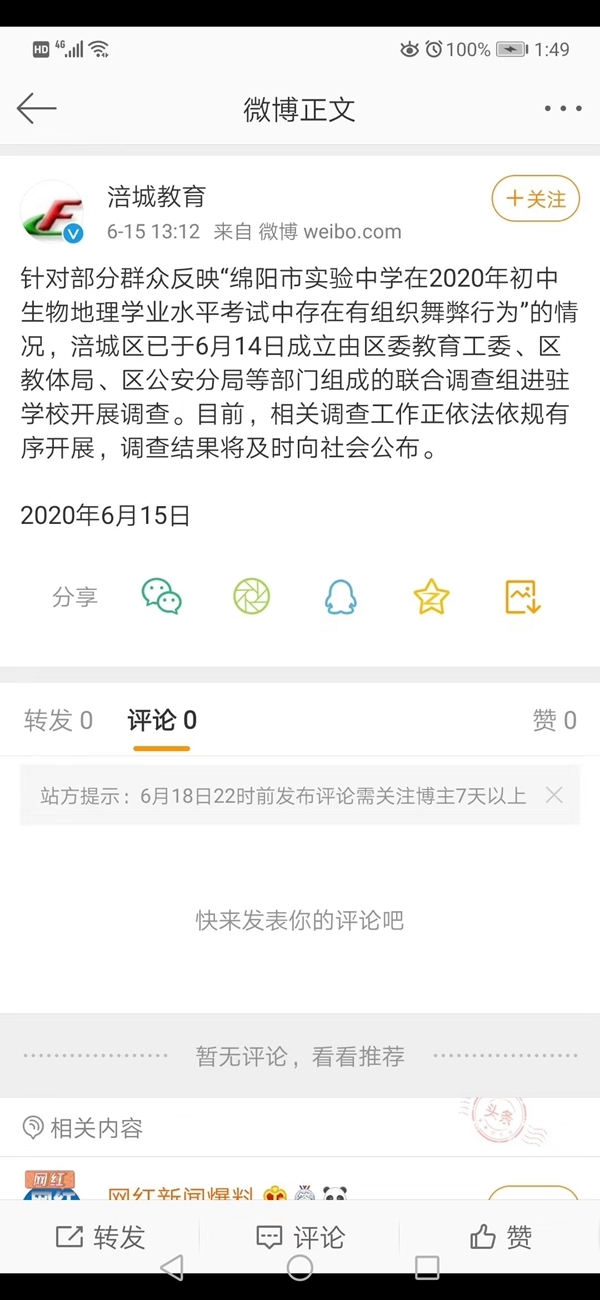Follow 涪城教育 with the 关注 button

point(535,199)
